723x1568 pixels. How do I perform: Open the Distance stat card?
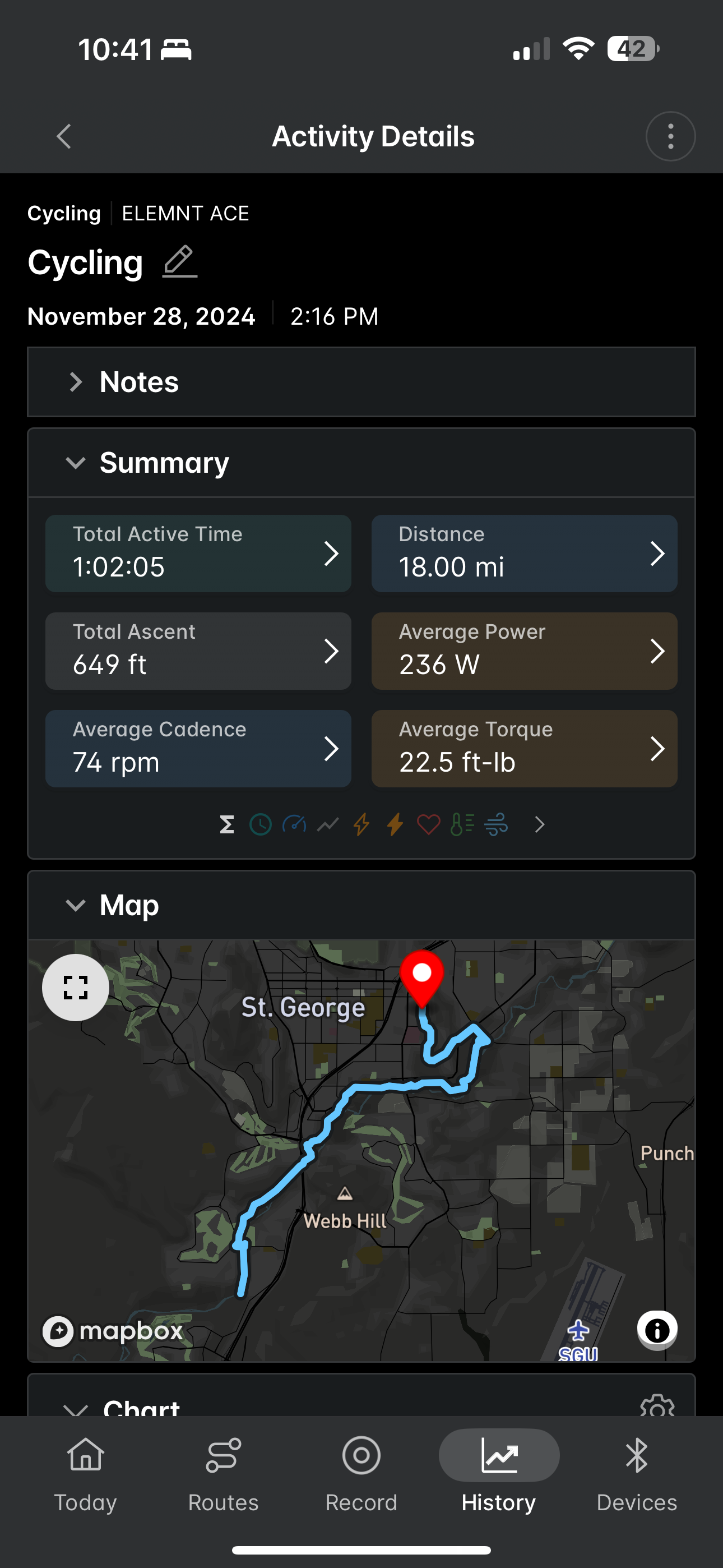524,554
